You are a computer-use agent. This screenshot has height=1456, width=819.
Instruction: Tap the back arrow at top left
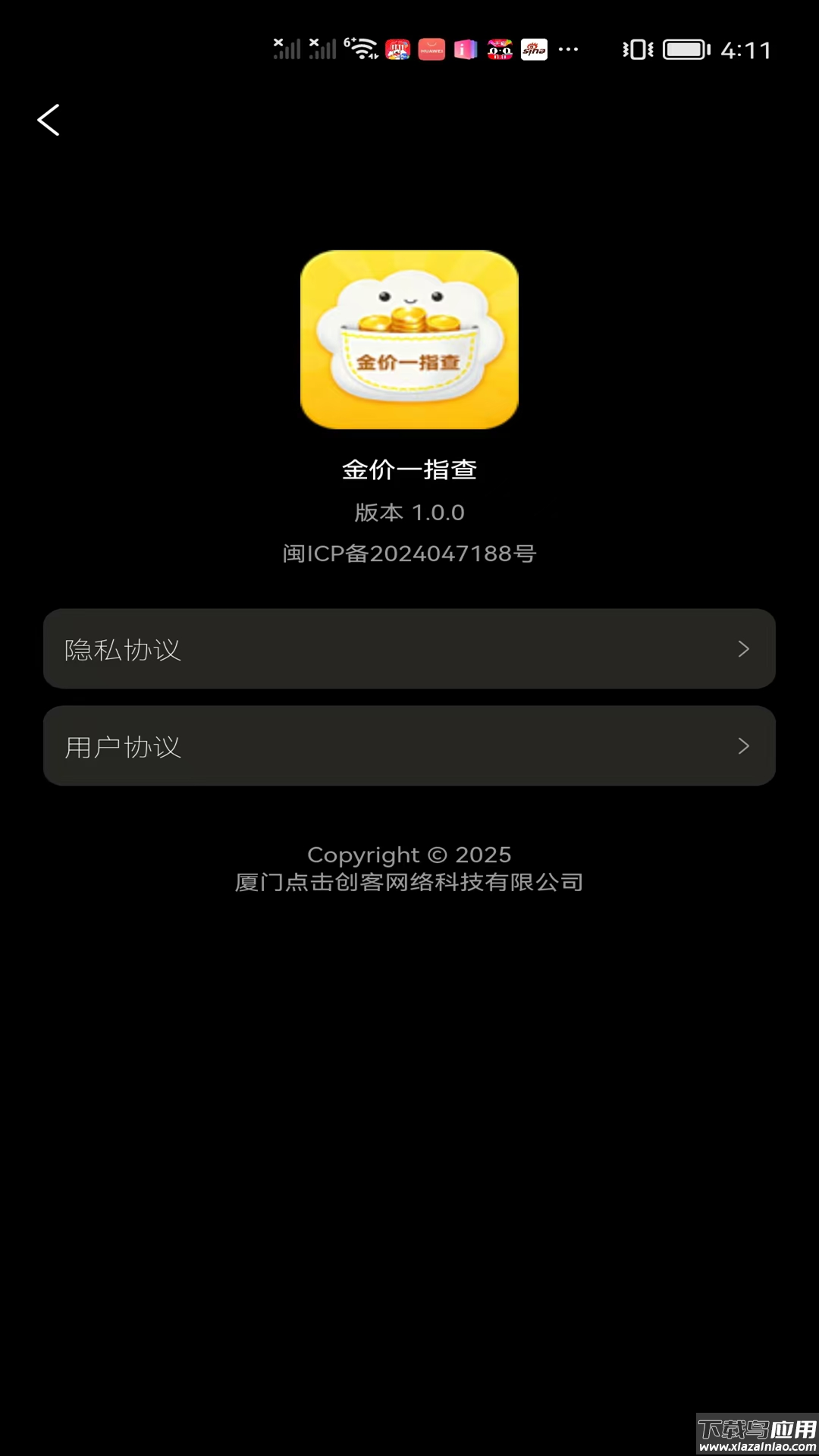[49, 119]
